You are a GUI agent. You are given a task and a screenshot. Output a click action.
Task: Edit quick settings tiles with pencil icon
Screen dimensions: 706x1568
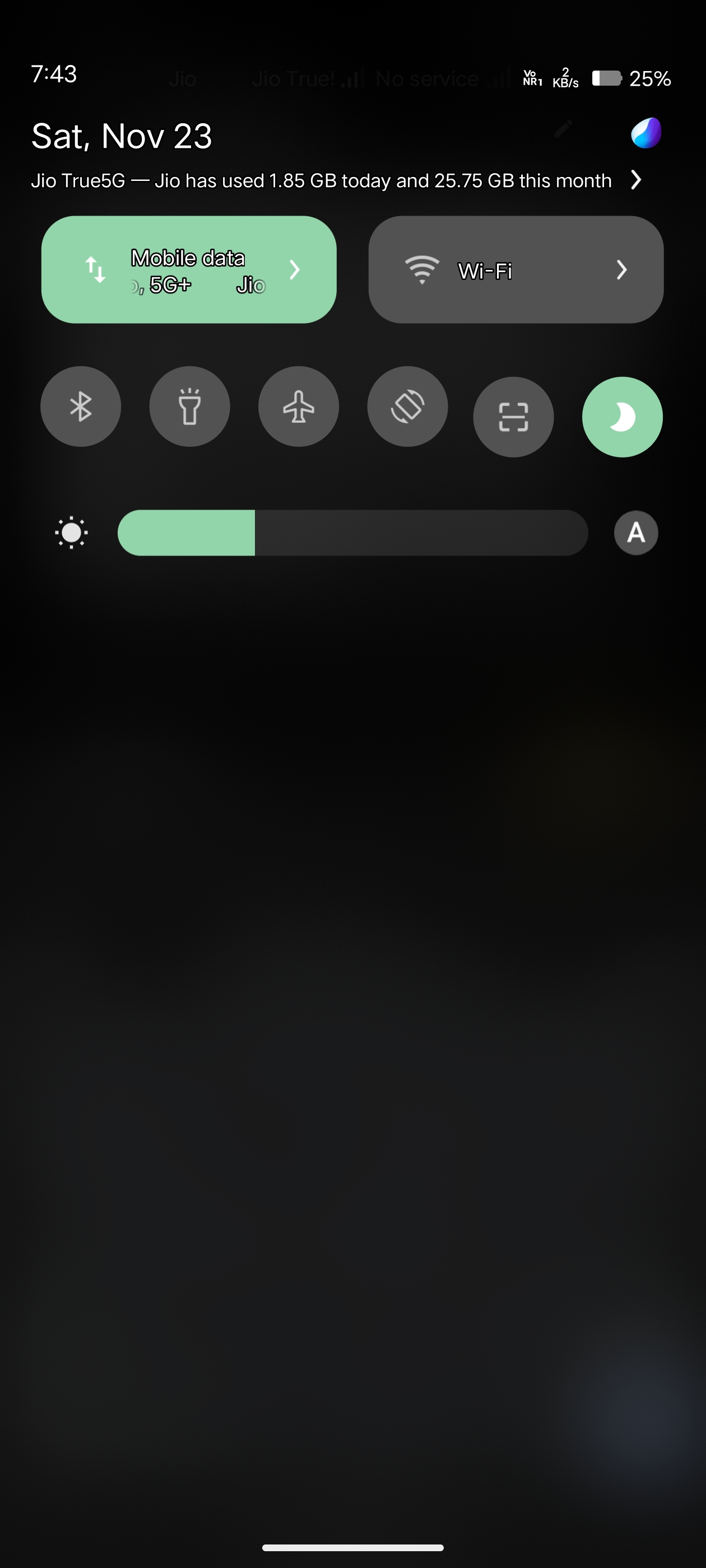pyautogui.click(x=563, y=129)
